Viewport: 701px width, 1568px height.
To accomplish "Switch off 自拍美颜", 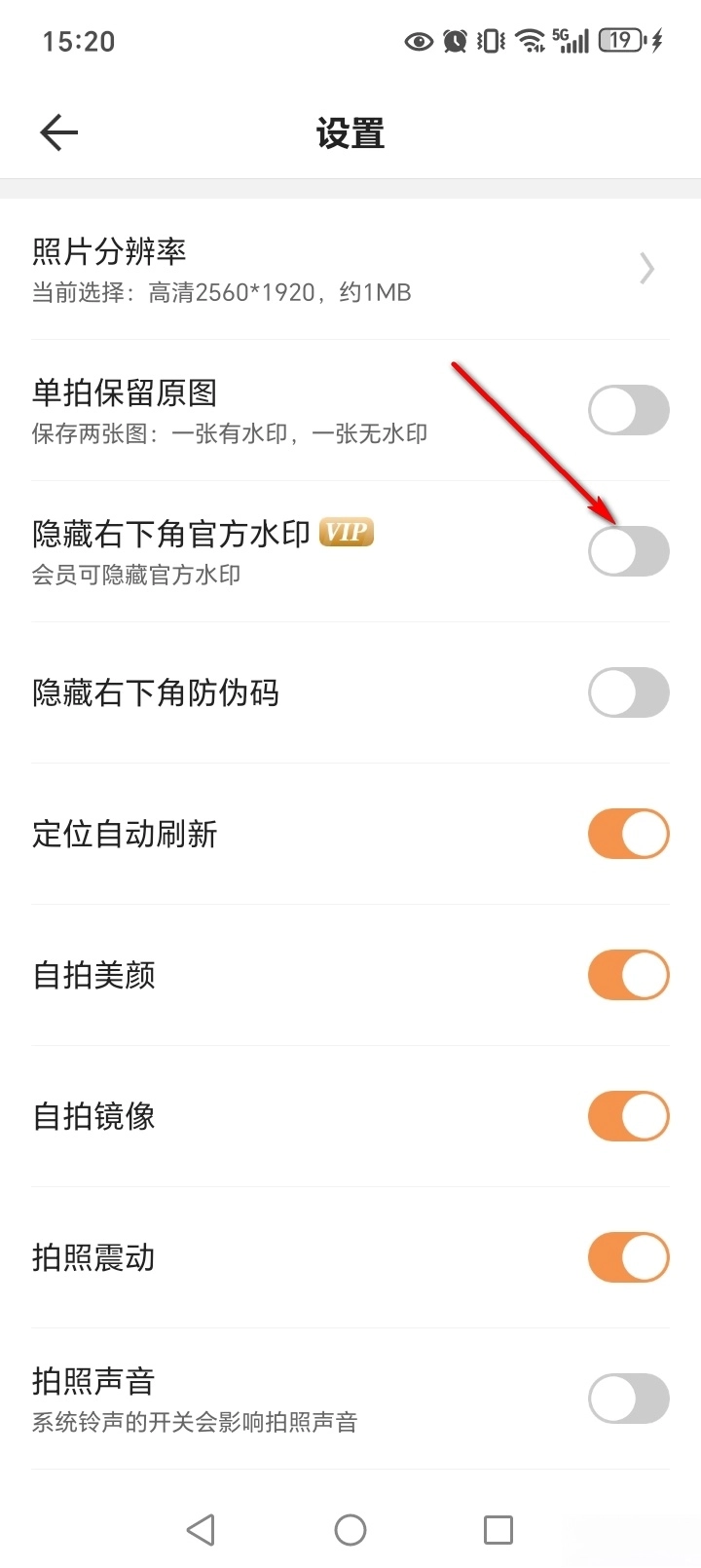I will (629, 975).
